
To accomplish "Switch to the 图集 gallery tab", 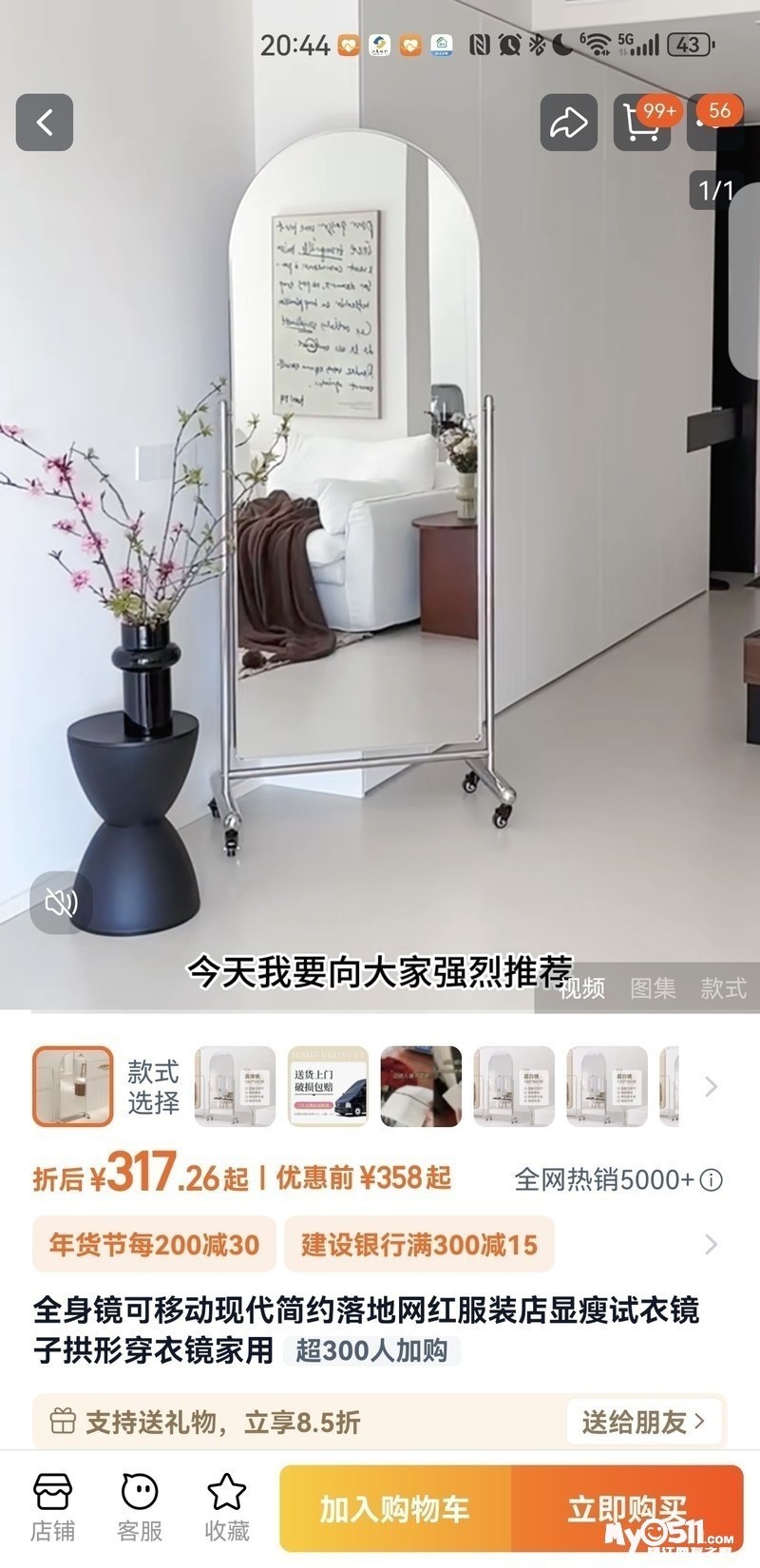I will (653, 988).
